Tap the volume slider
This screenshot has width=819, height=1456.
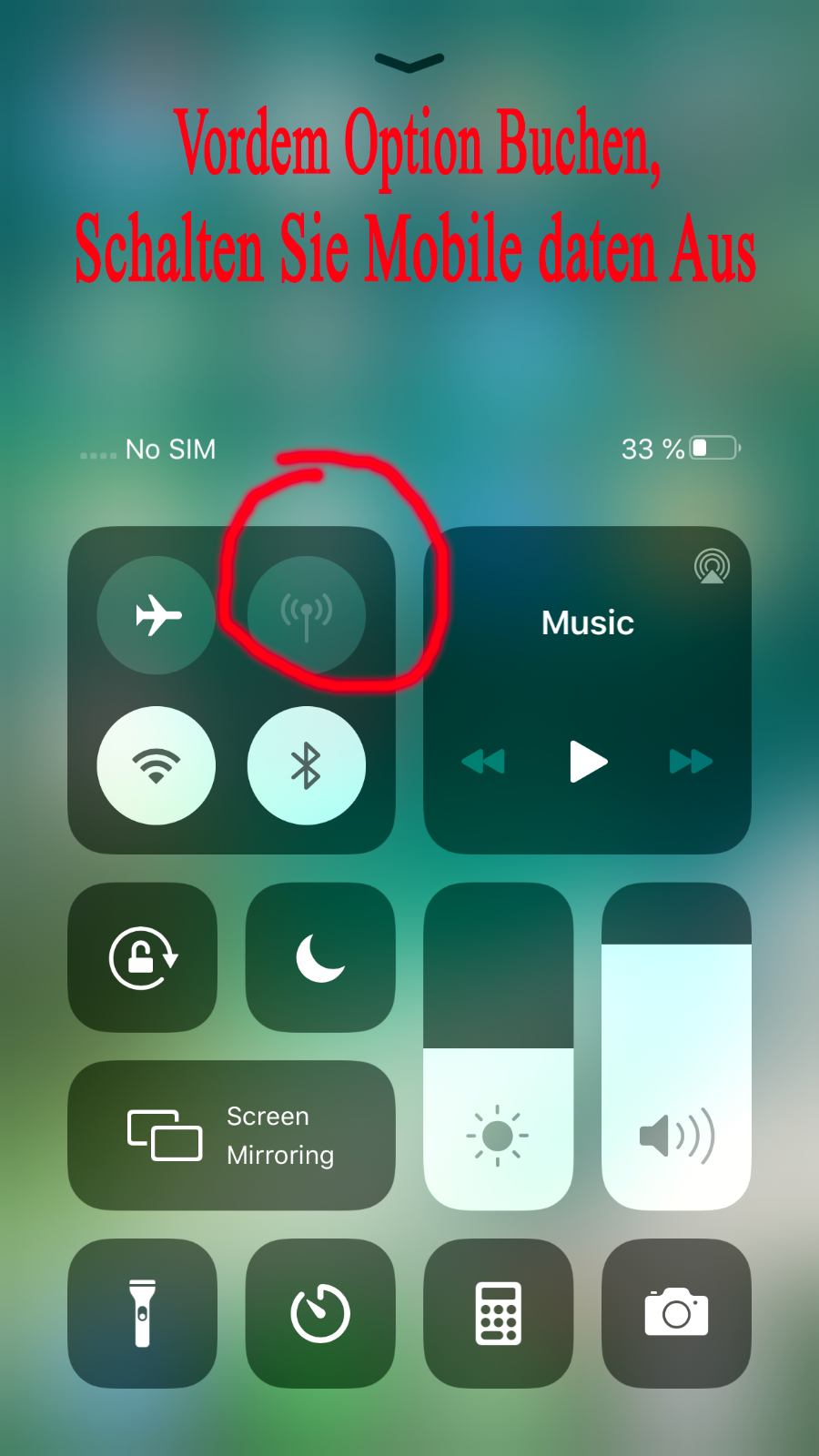point(676,1046)
